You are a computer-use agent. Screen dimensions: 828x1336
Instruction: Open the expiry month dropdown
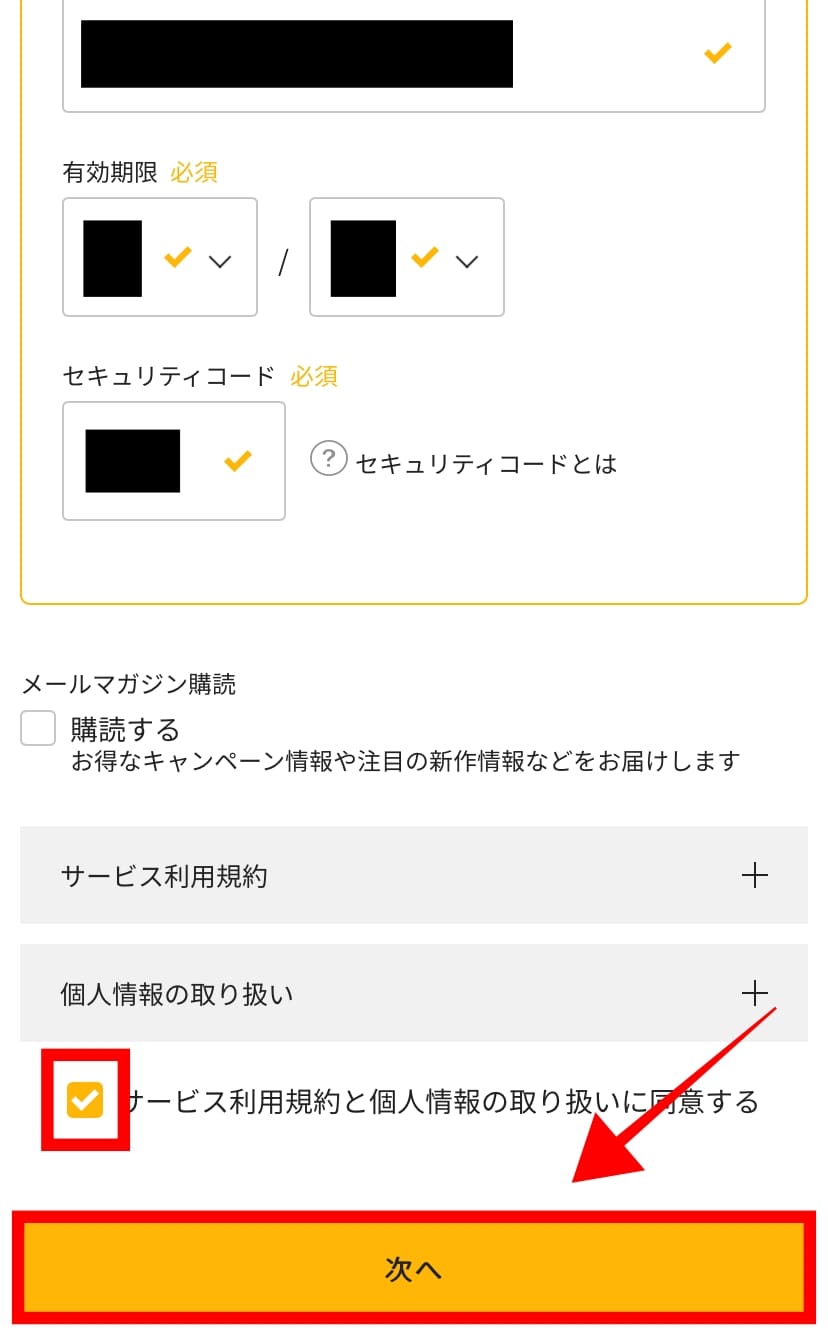pyautogui.click(x=160, y=258)
